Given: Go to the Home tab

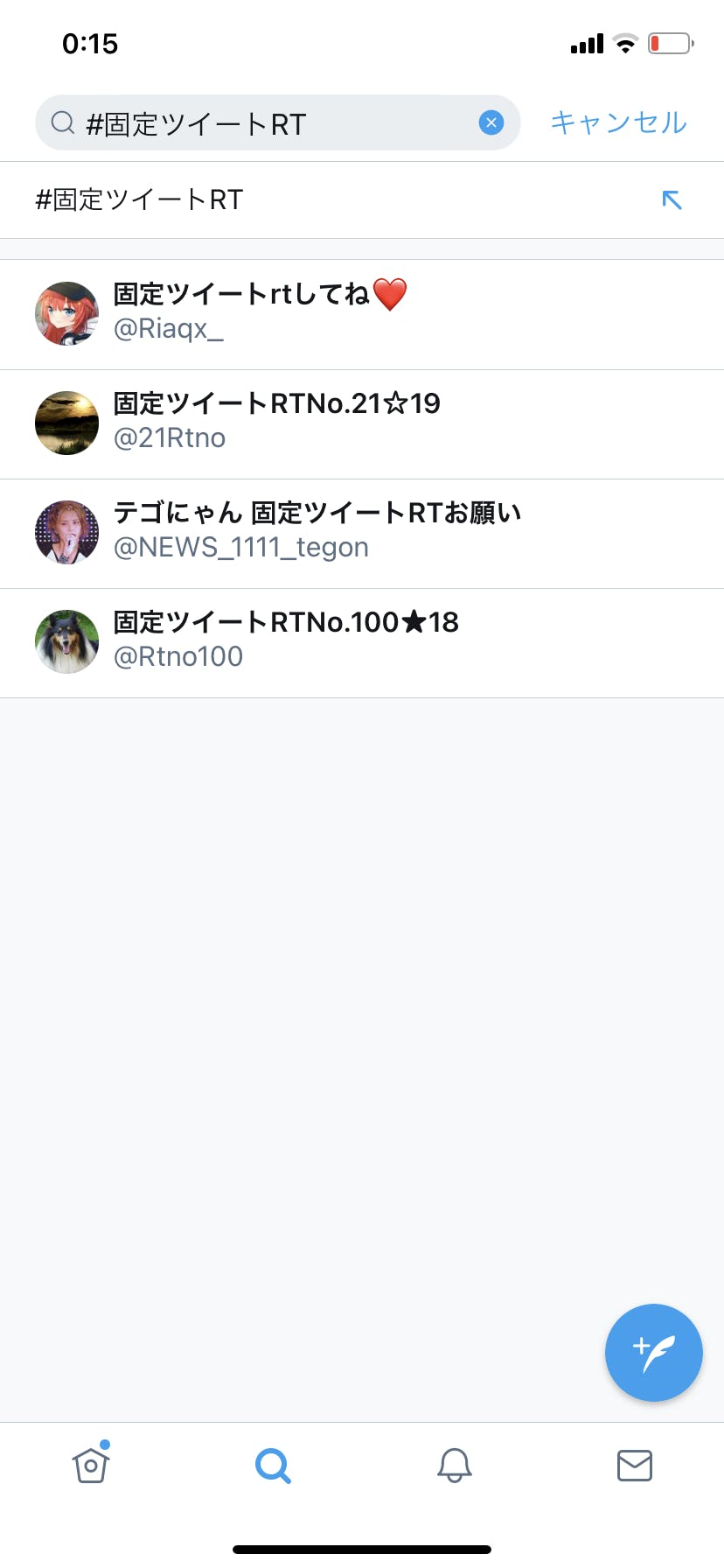Looking at the screenshot, I should click(x=91, y=1465).
